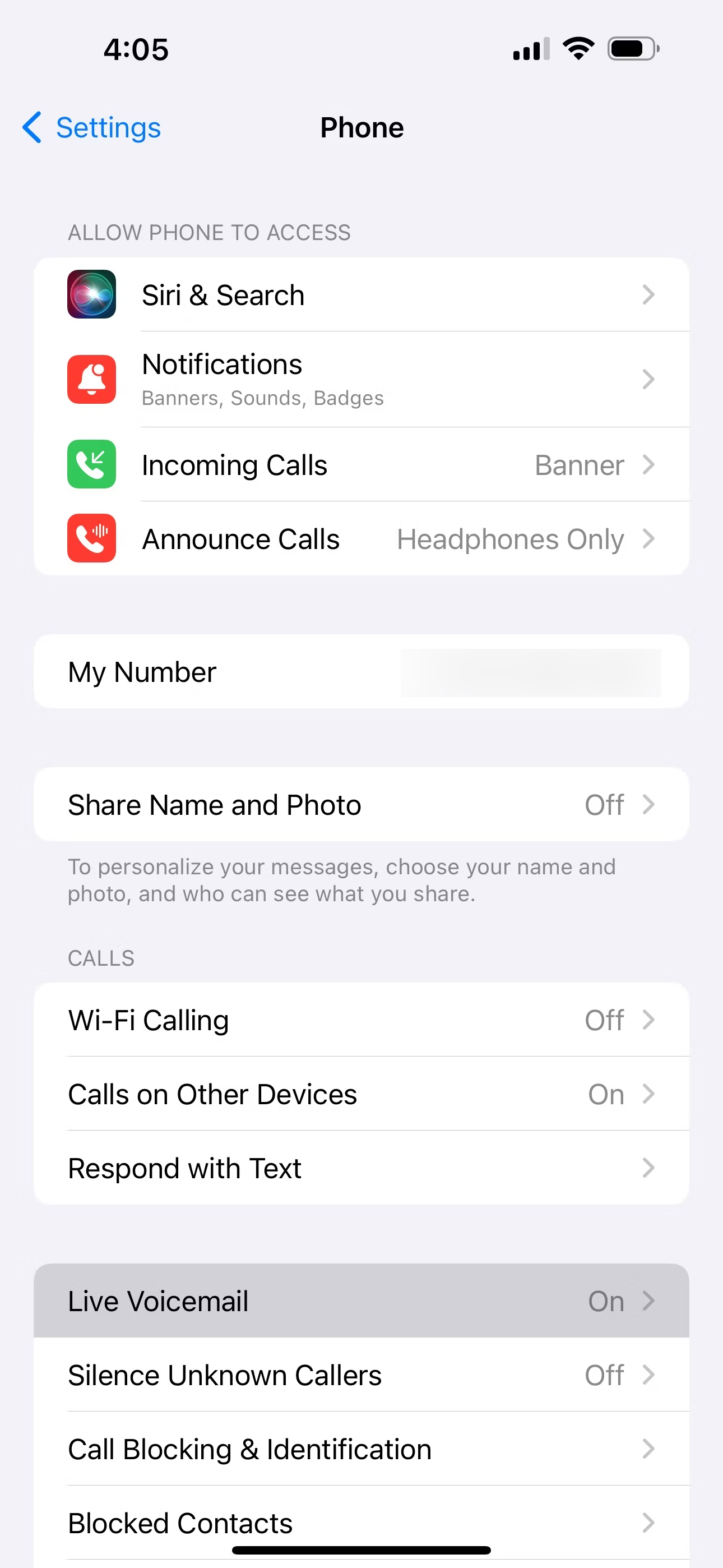Image resolution: width=723 pixels, height=1568 pixels.
Task: Open Wi-Fi Calling settings
Action: [x=361, y=1020]
